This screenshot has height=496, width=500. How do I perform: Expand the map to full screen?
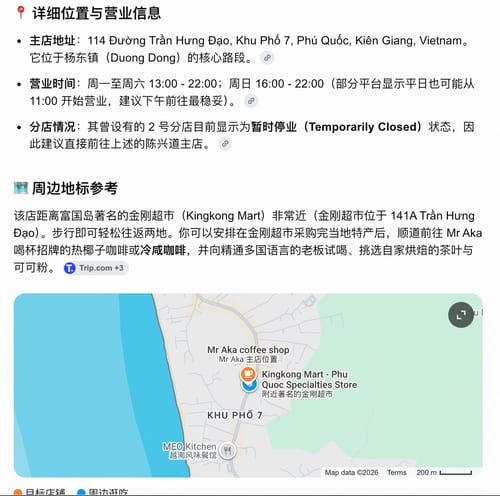461,315
